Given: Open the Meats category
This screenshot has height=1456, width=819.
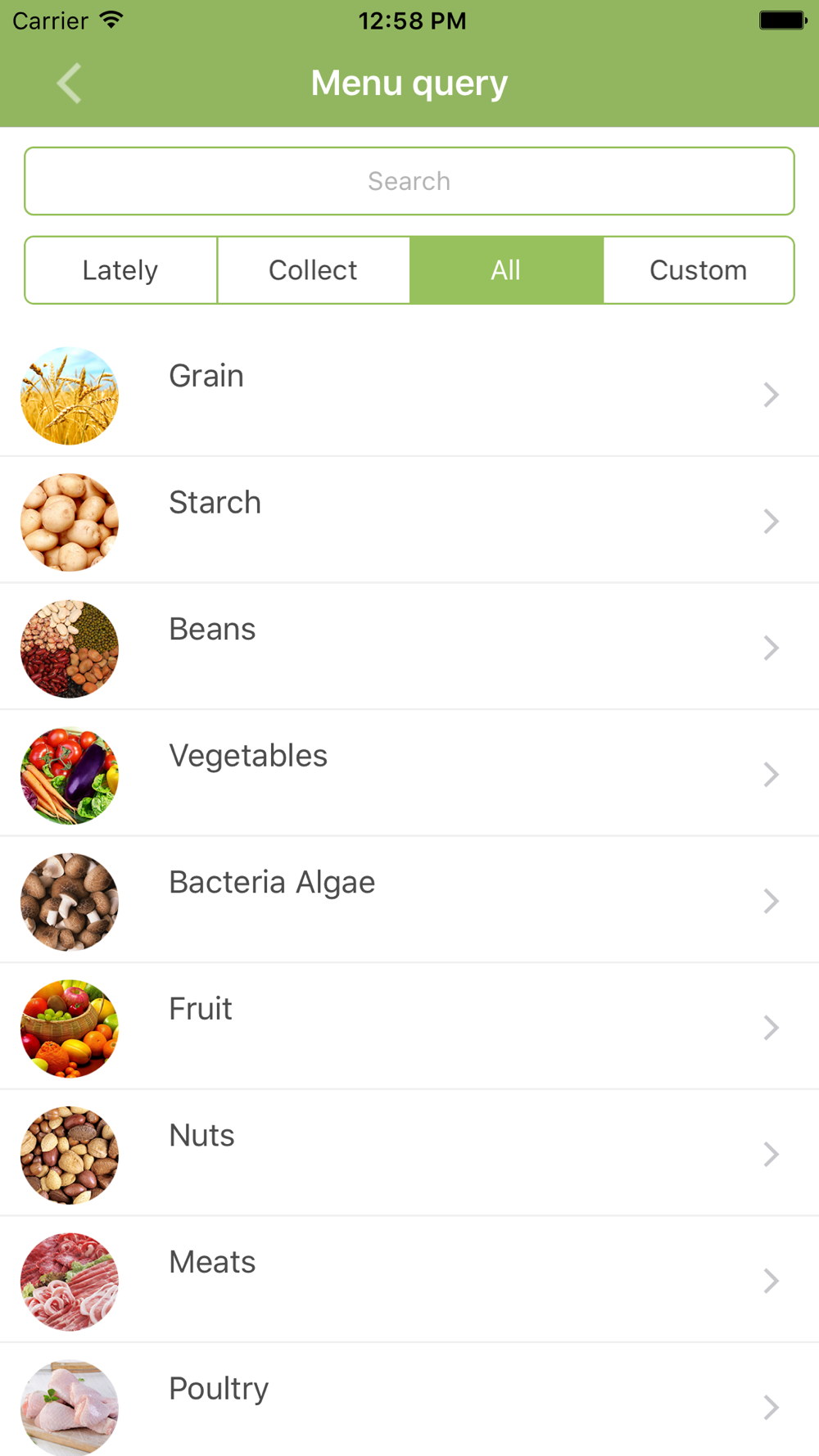Looking at the screenshot, I should click(409, 1280).
